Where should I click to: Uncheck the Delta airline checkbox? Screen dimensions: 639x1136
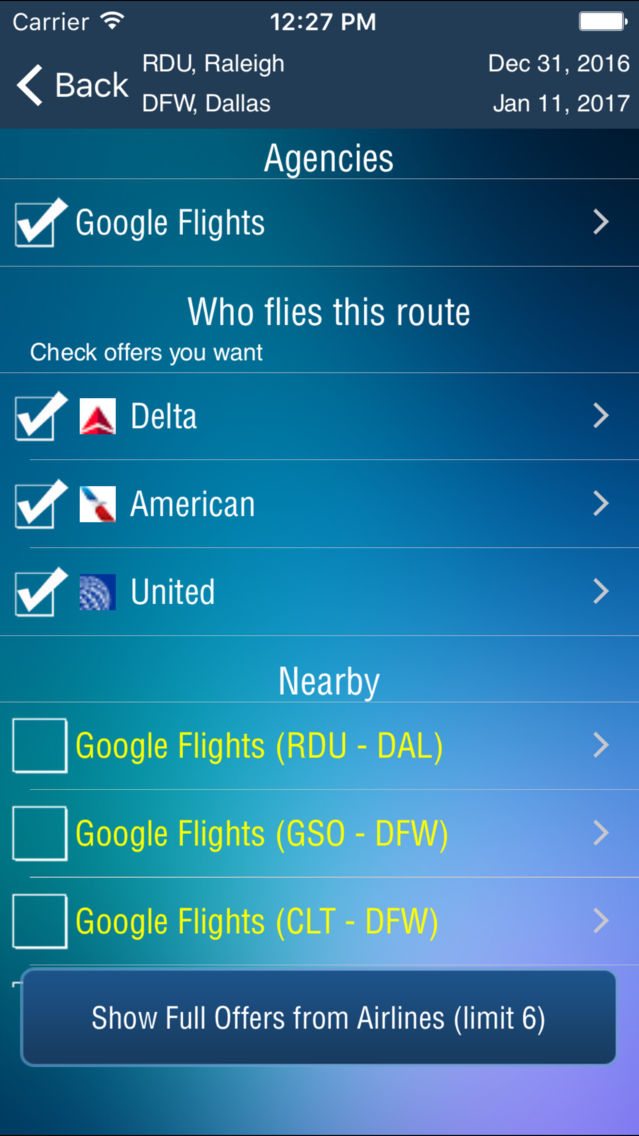[39, 417]
